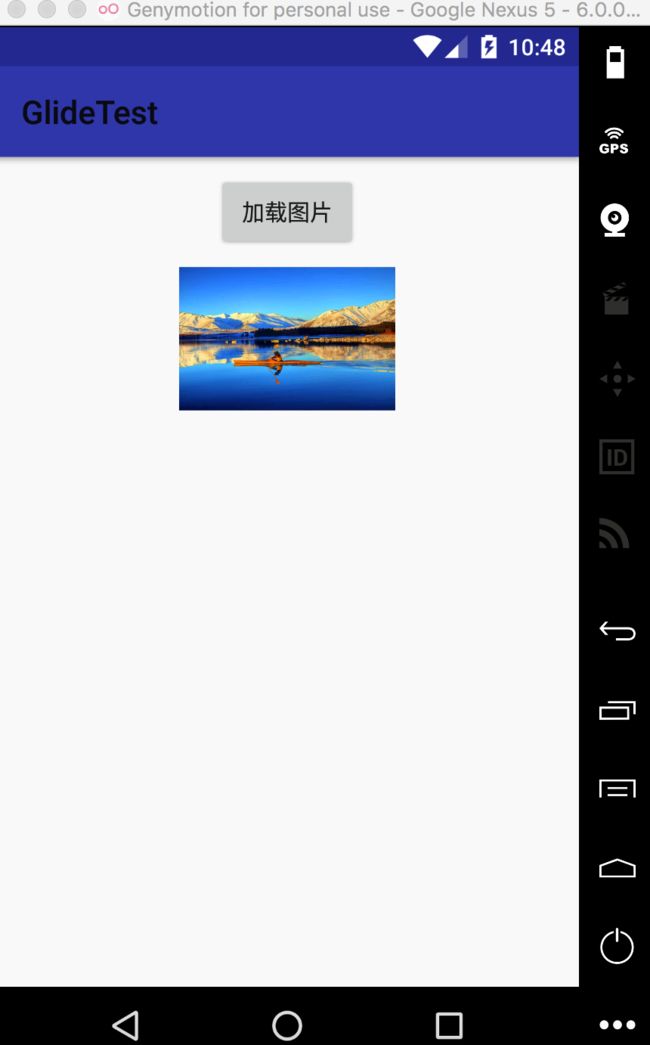Open recent apps with the square button
This screenshot has height=1045, width=650.
[x=449, y=1025]
